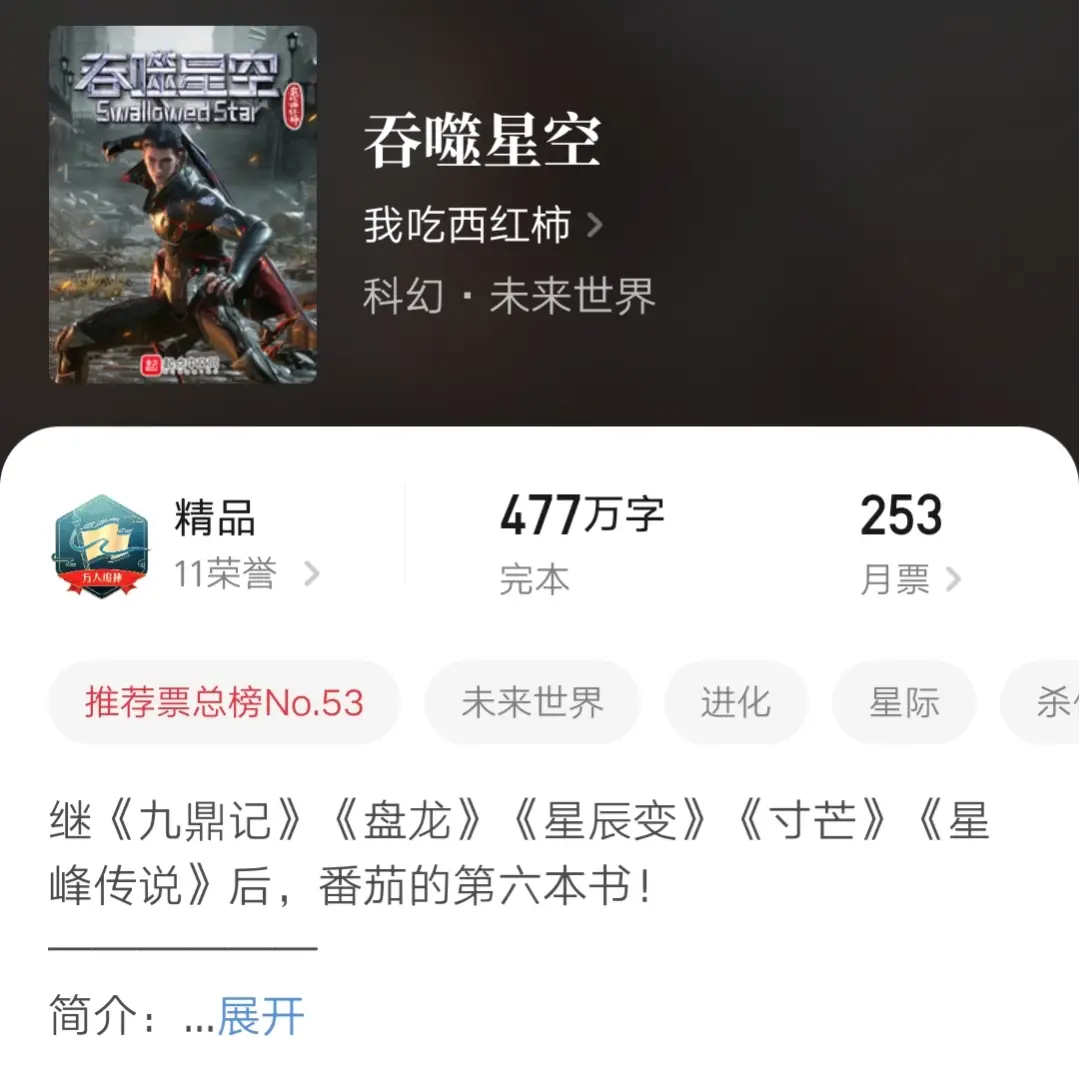This screenshot has width=1079, height=1080.
Task: Open the 推荐票总榜No.53 ranking entry
Action: click(222, 702)
